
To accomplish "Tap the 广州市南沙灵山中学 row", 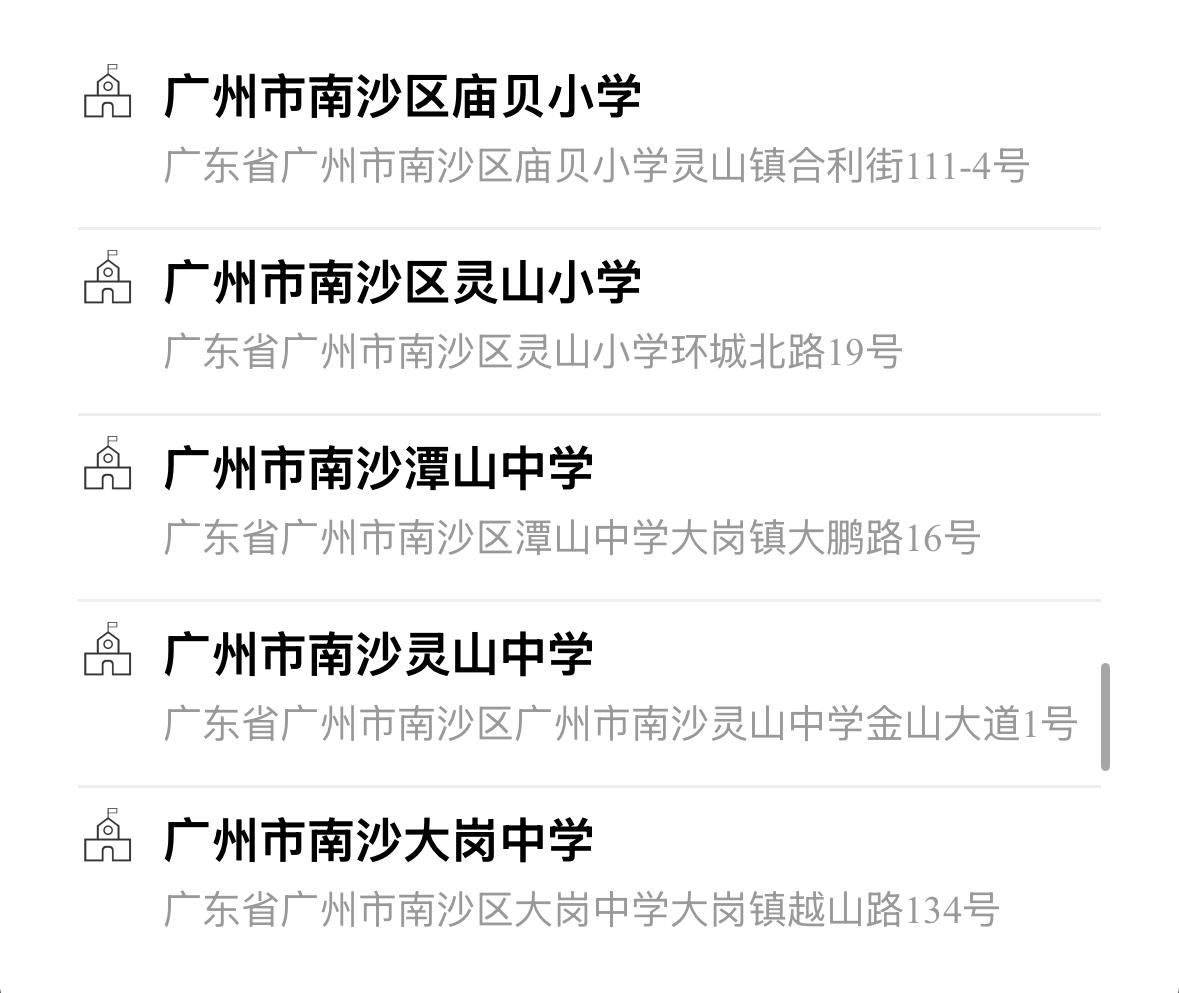I will [378, 656].
